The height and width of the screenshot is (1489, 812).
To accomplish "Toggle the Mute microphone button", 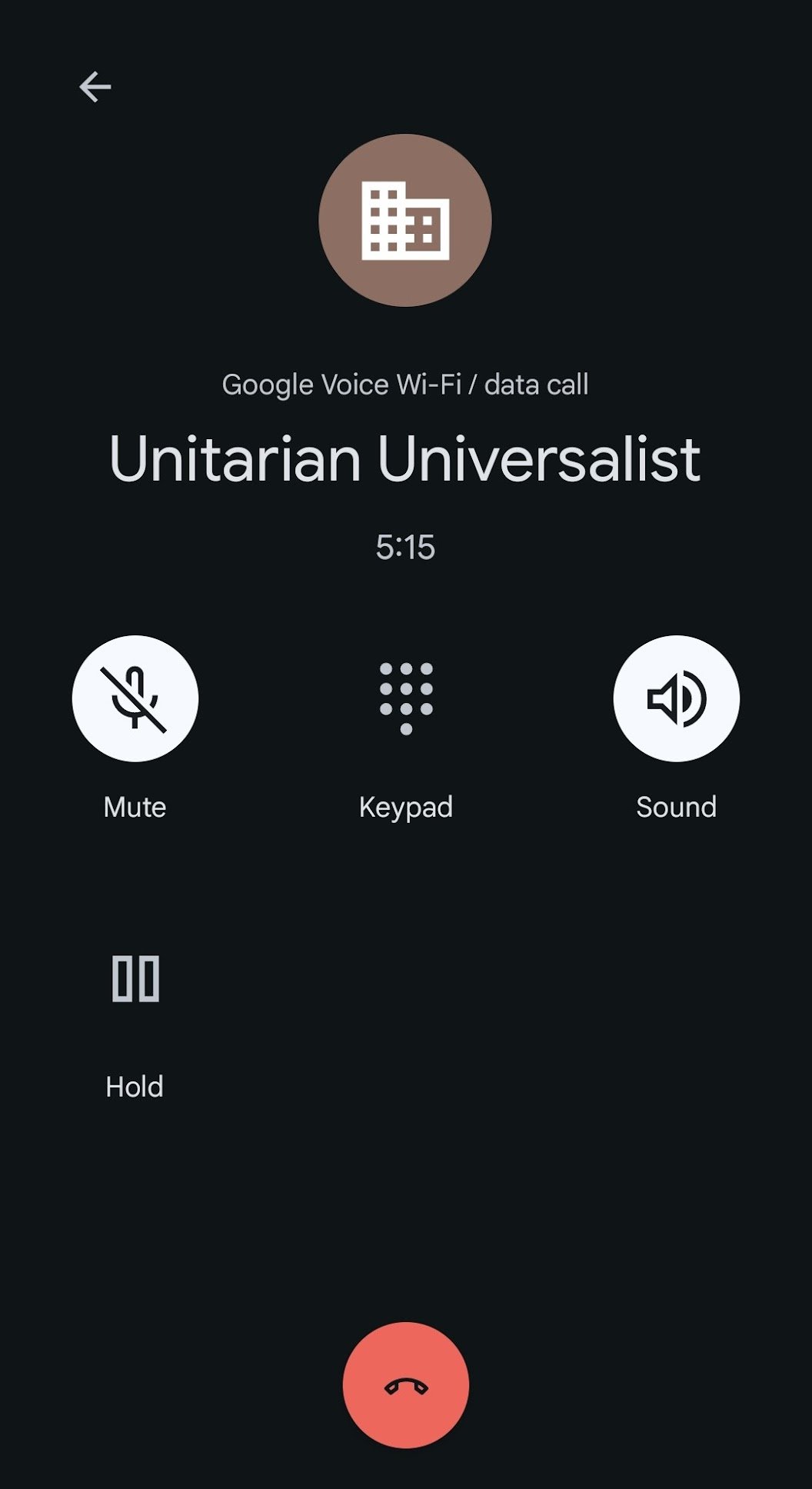I will 135,698.
